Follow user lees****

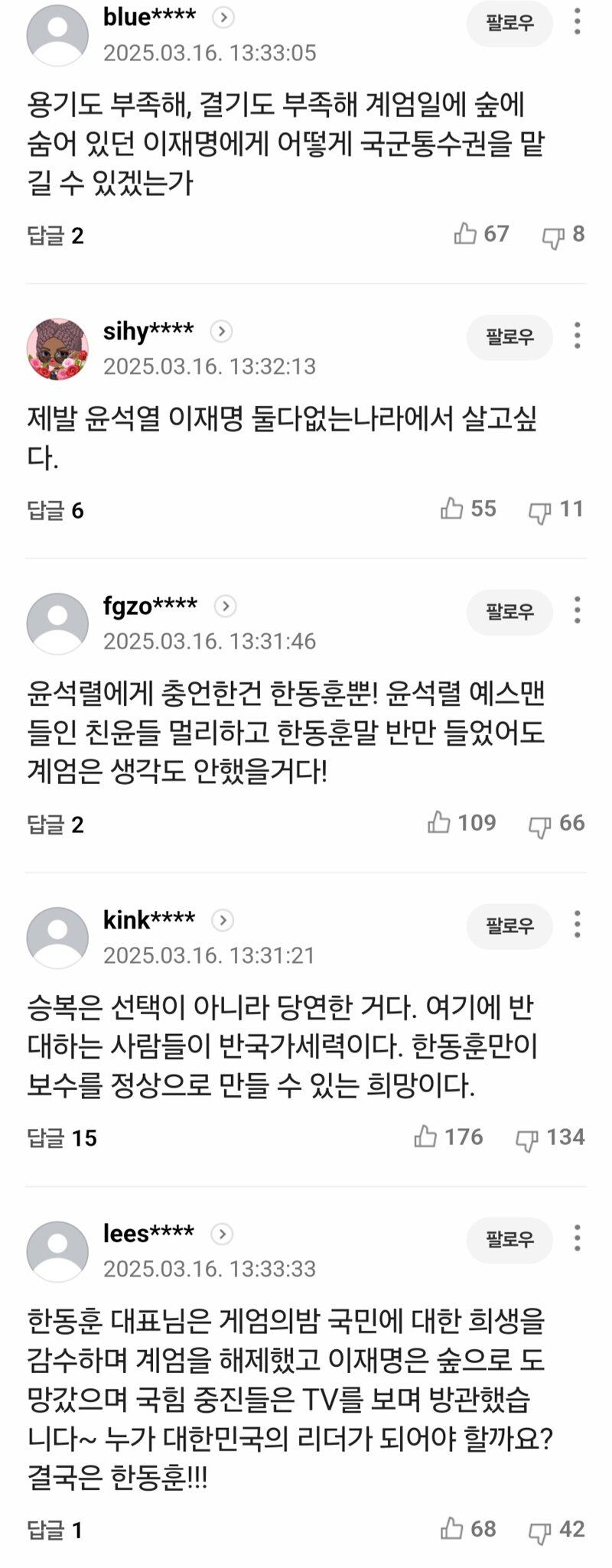(509, 1239)
